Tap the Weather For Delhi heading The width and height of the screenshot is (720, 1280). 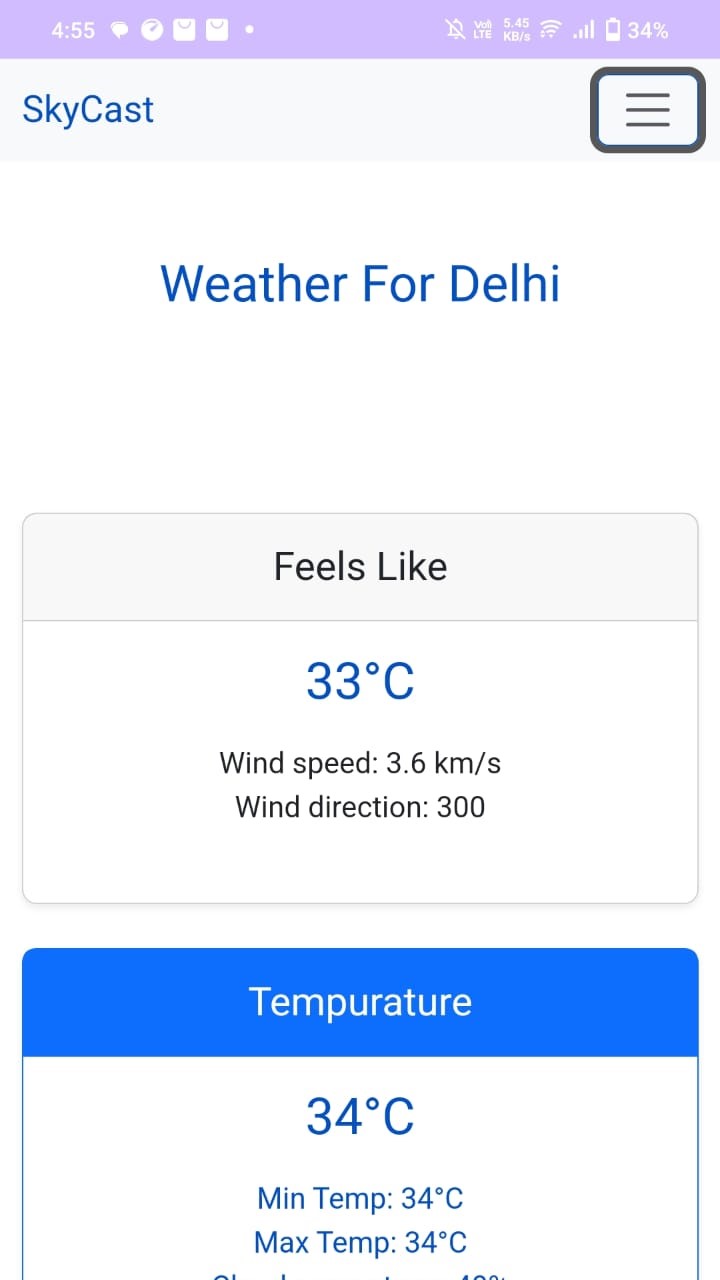point(360,283)
